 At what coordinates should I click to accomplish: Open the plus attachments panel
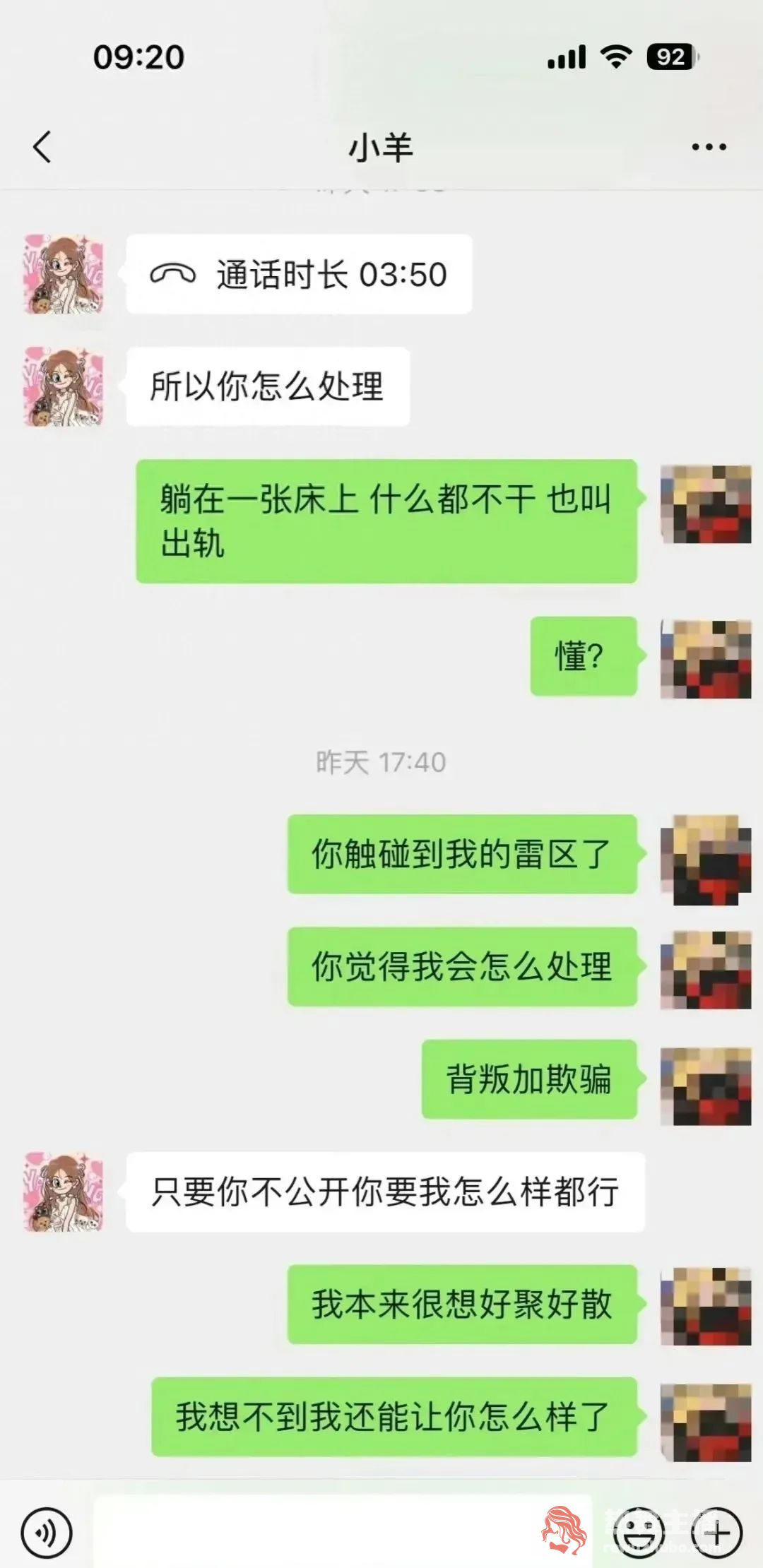click(717, 1533)
